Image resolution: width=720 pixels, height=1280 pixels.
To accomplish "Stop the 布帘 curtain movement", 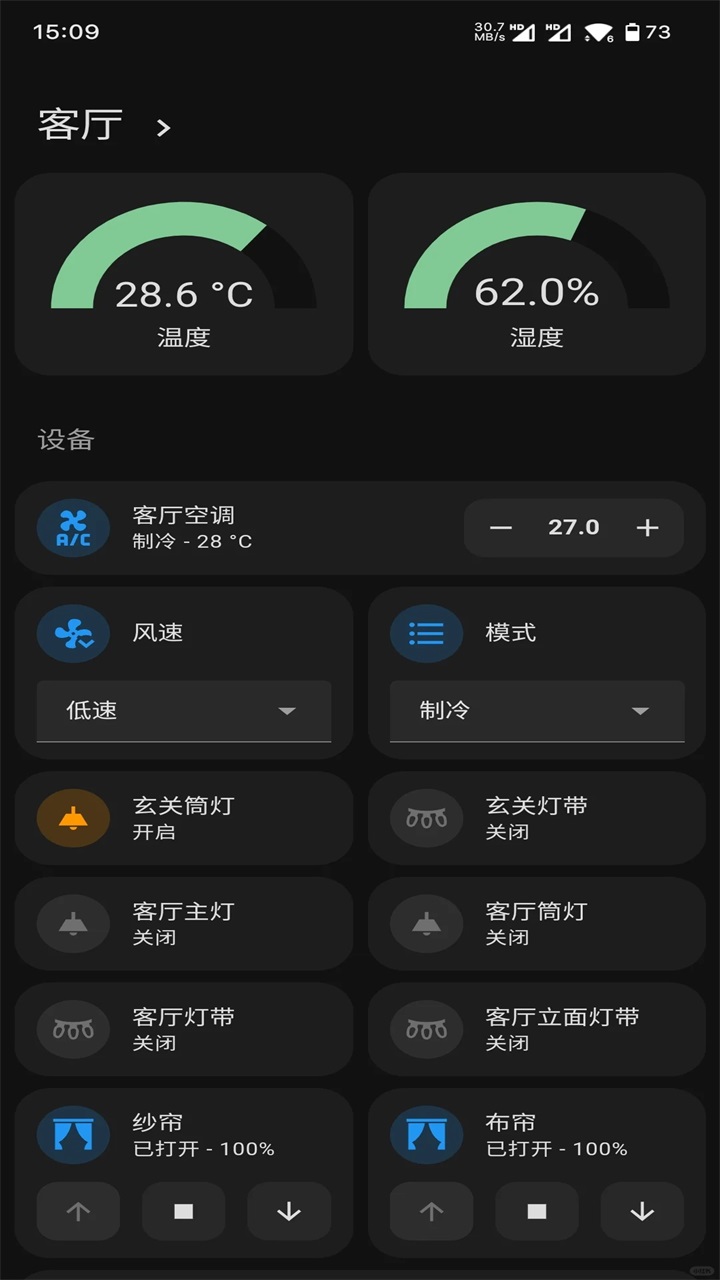I will click(x=537, y=1211).
